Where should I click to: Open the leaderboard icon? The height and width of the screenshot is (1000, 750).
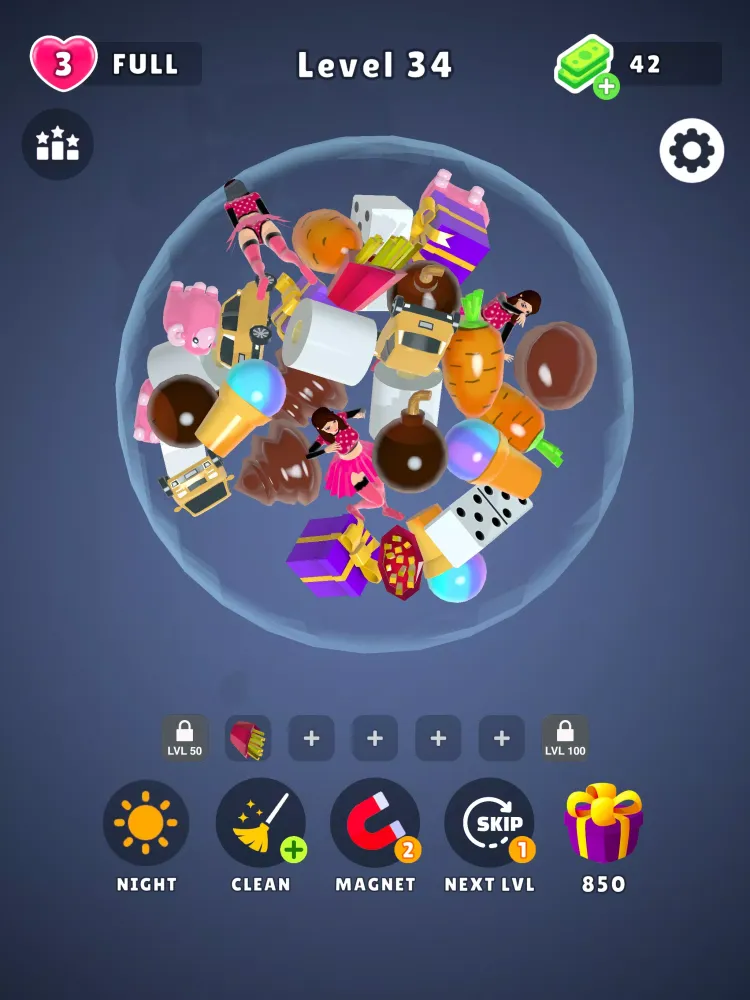58,145
